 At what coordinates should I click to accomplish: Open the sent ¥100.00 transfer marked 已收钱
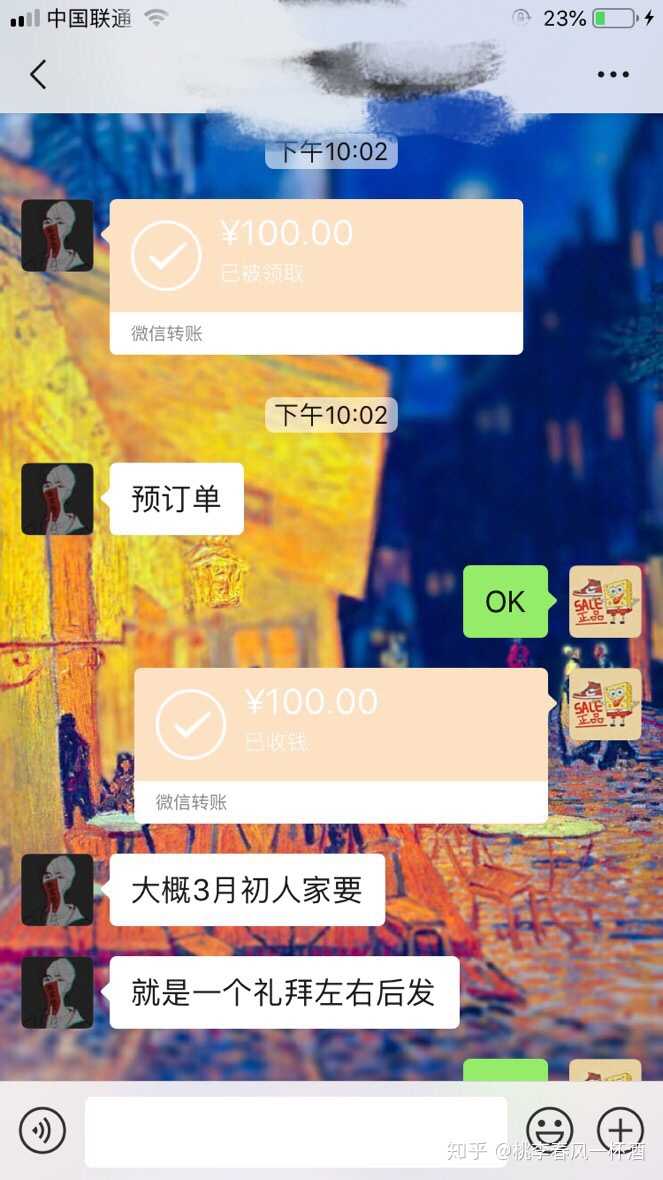[x=340, y=744]
